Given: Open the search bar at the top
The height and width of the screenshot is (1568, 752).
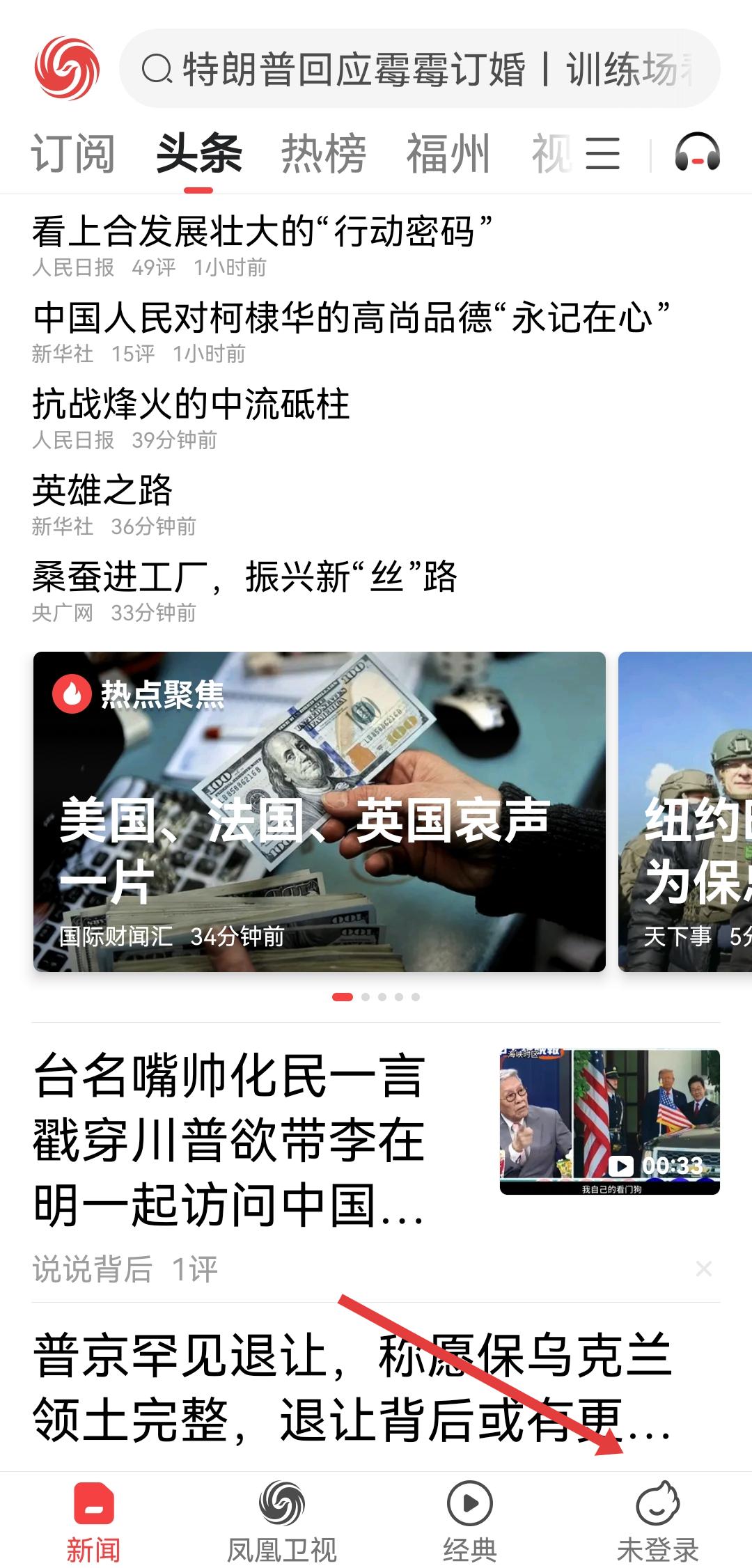Looking at the screenshot, I should [418, 69].
